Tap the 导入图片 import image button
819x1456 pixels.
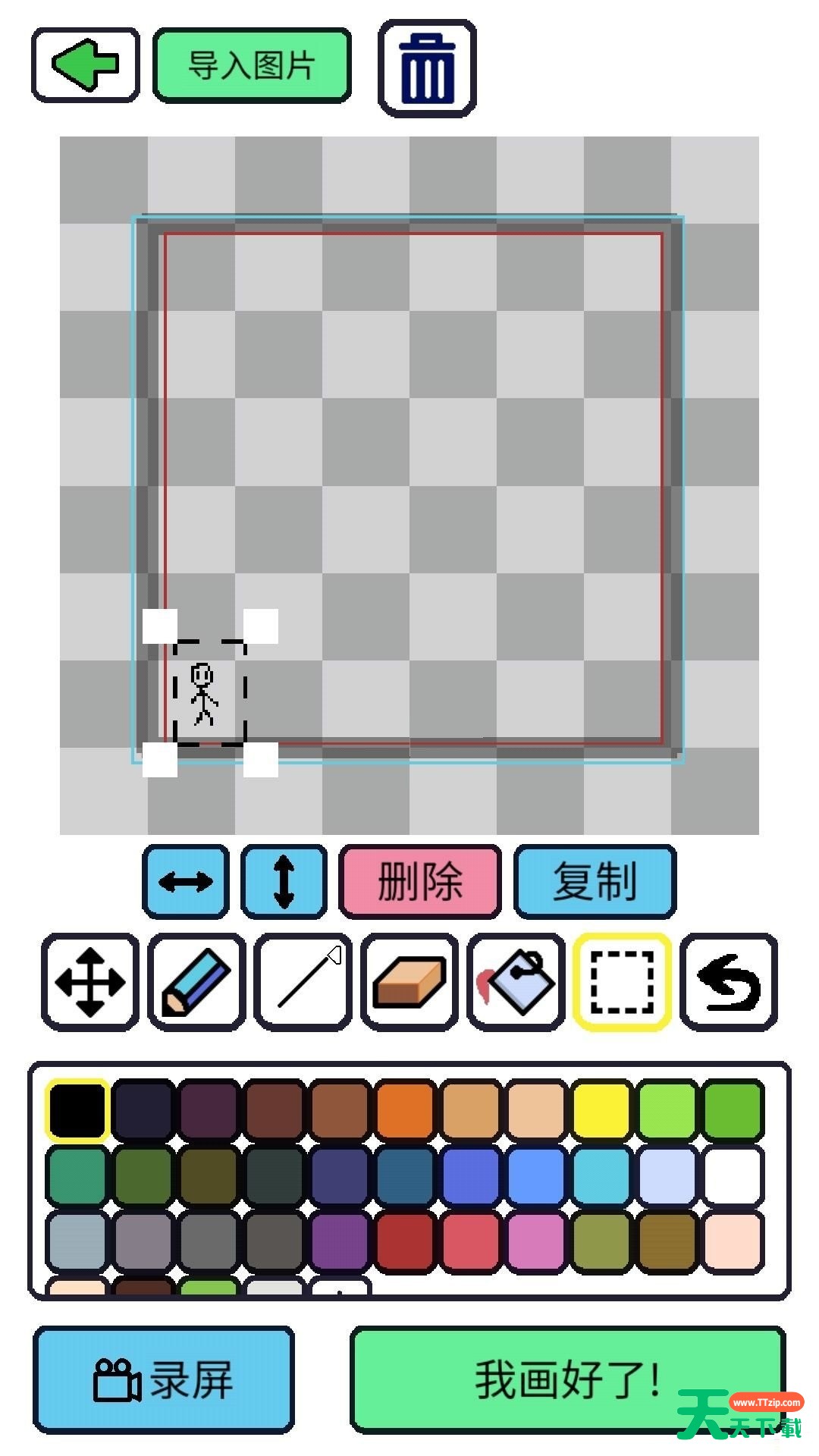[x=252, y=65]
